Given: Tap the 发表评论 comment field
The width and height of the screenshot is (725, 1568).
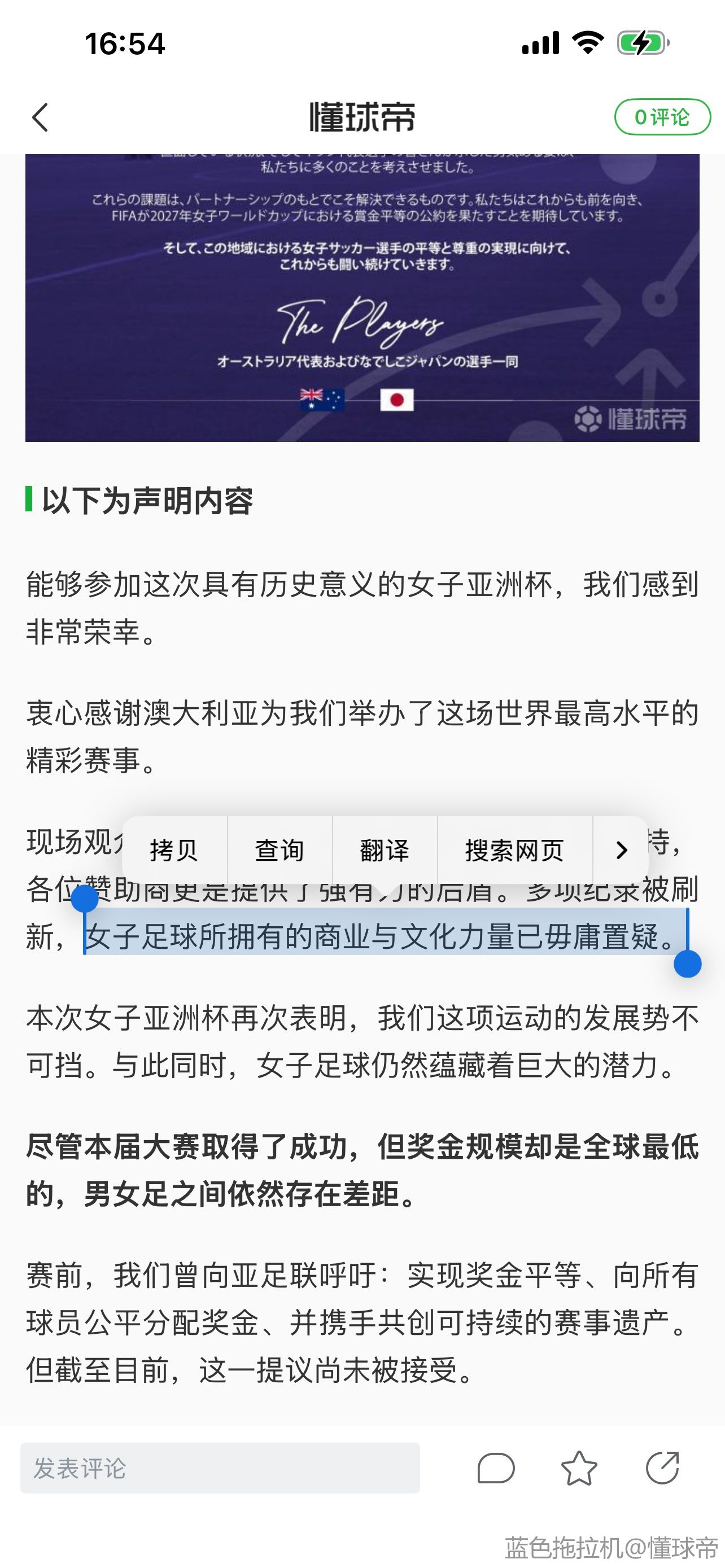Looking at the screenshot, I should (220, 1468).
